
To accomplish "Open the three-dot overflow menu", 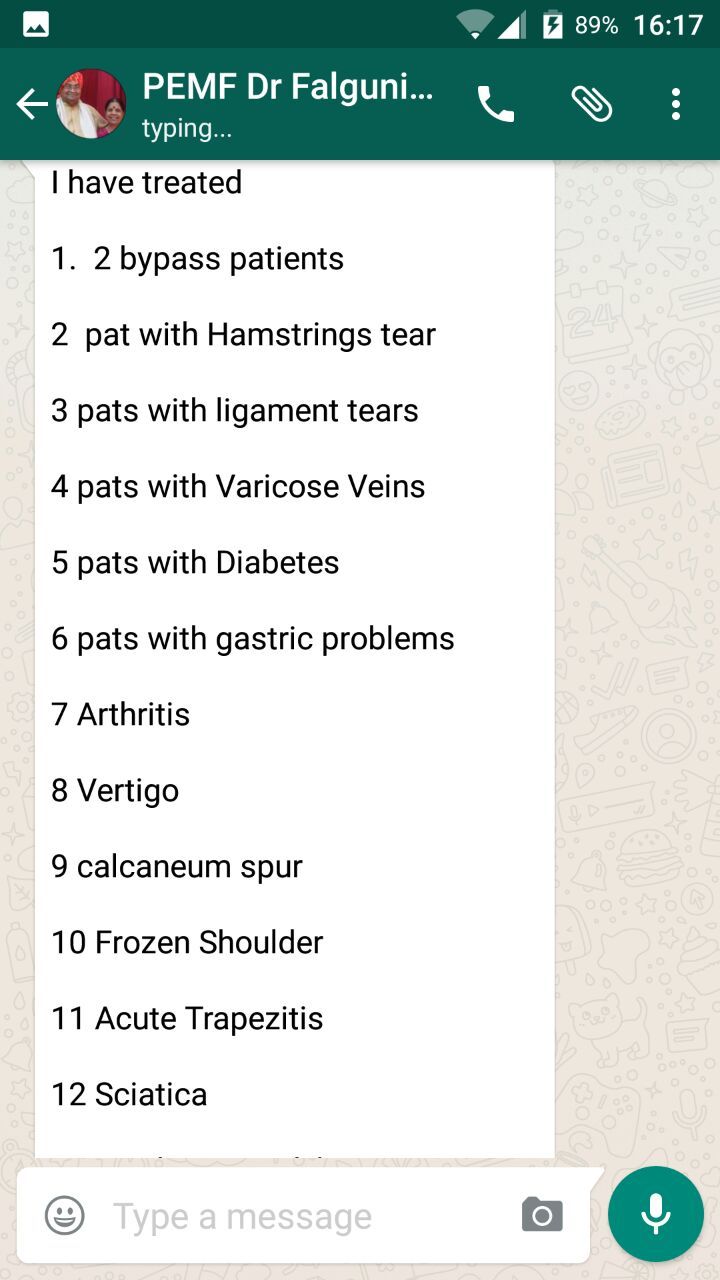I will (676, 104).
